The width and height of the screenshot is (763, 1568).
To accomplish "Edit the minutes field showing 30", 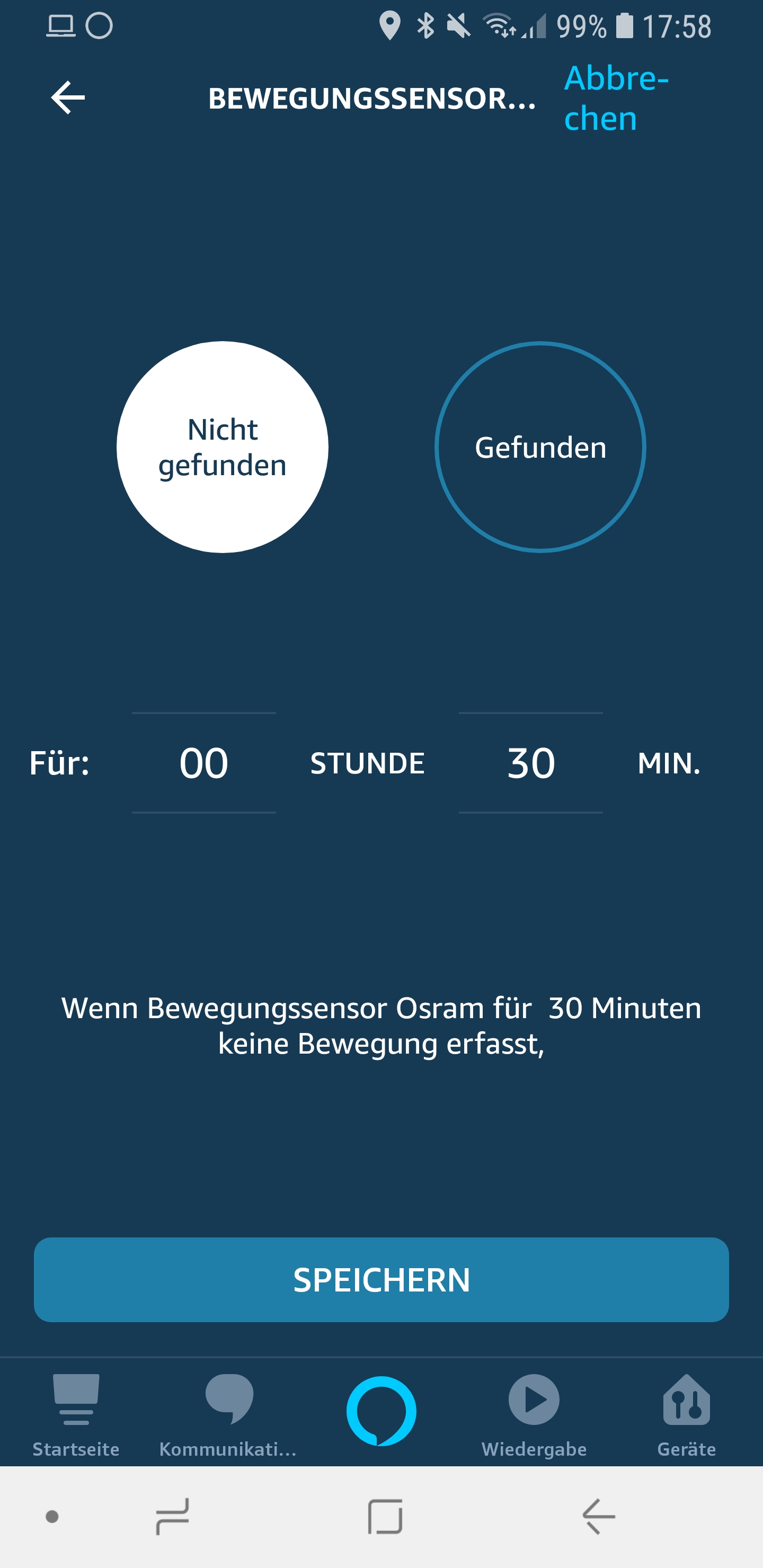I will (x=530, y=763).
